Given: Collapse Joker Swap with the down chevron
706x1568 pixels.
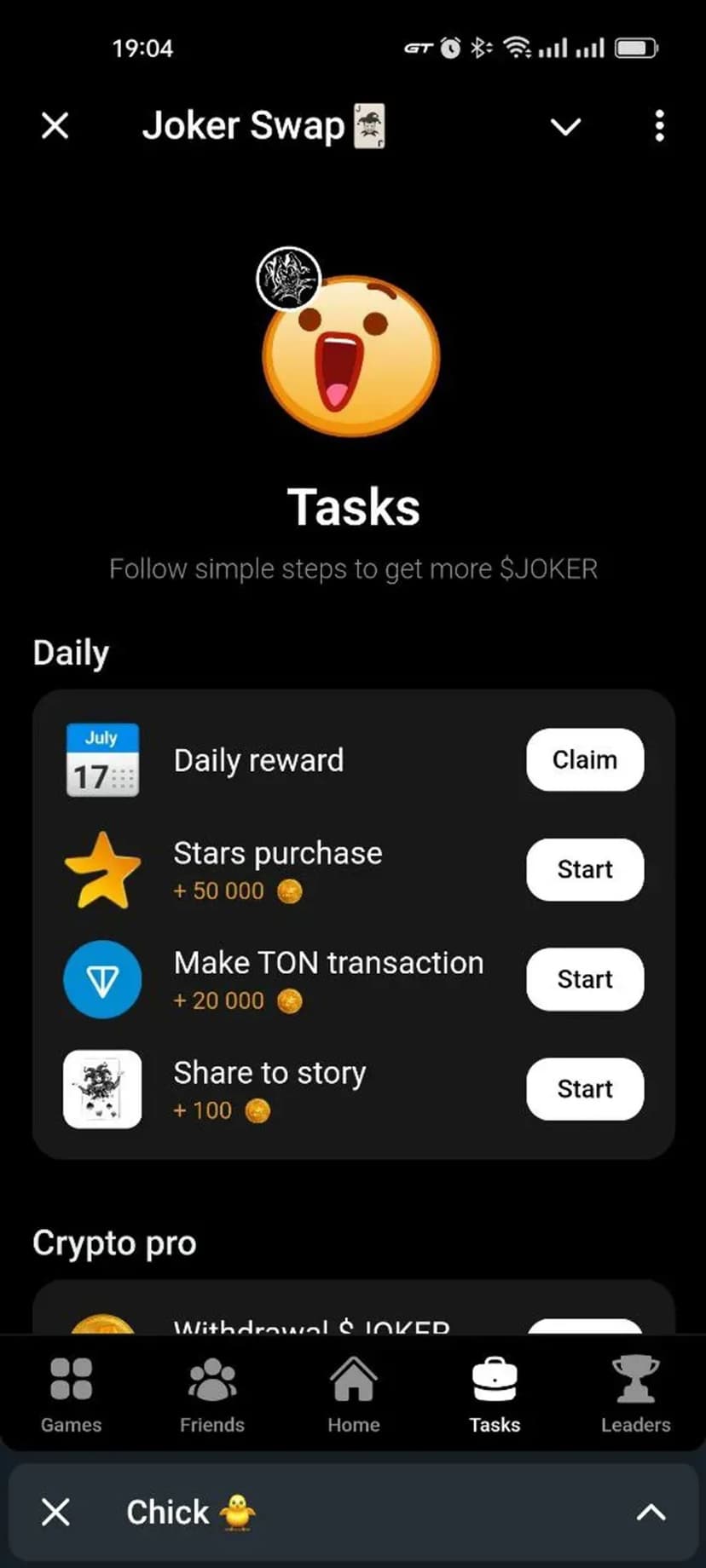Looking at the screenshot, I should (565, 127).
